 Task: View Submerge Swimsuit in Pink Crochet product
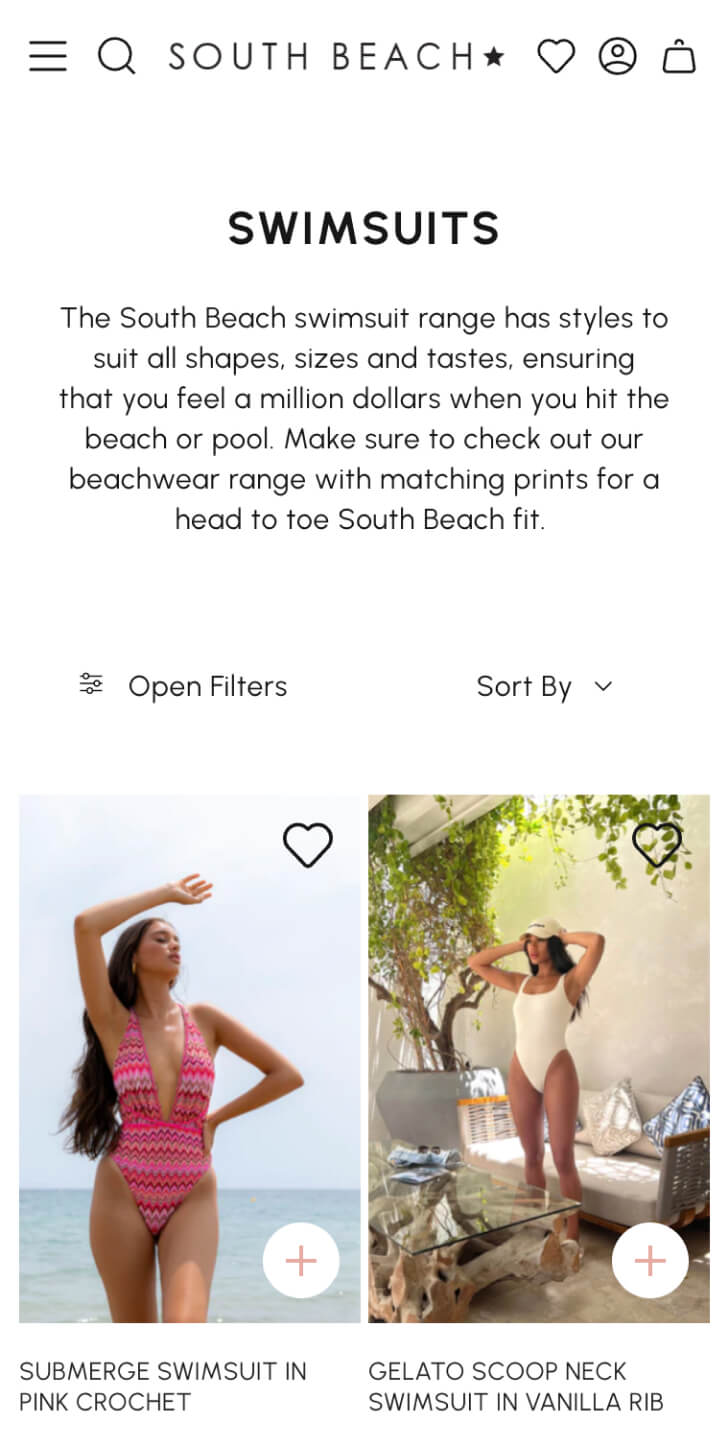[162, 1385]
